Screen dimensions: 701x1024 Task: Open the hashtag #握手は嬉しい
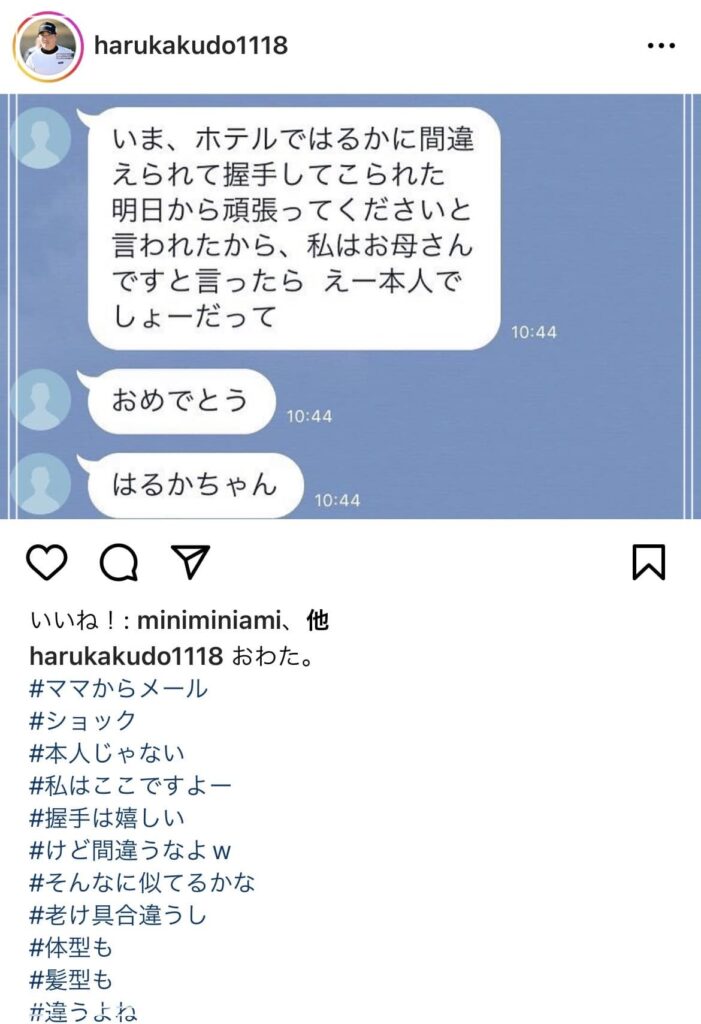(x=107, y=818)
